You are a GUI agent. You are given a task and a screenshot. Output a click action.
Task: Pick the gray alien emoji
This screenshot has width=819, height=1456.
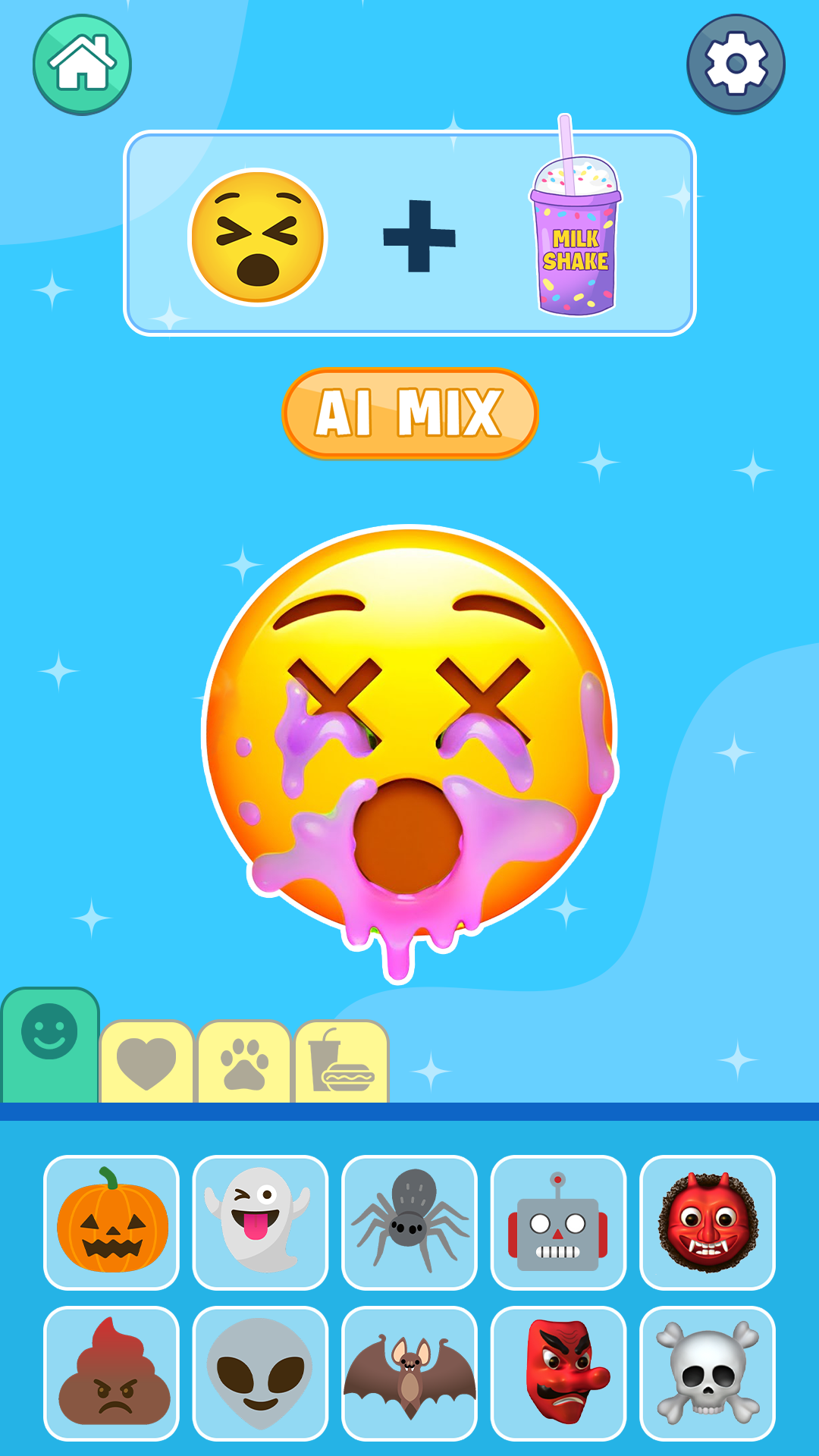(x=260, y=1373)
